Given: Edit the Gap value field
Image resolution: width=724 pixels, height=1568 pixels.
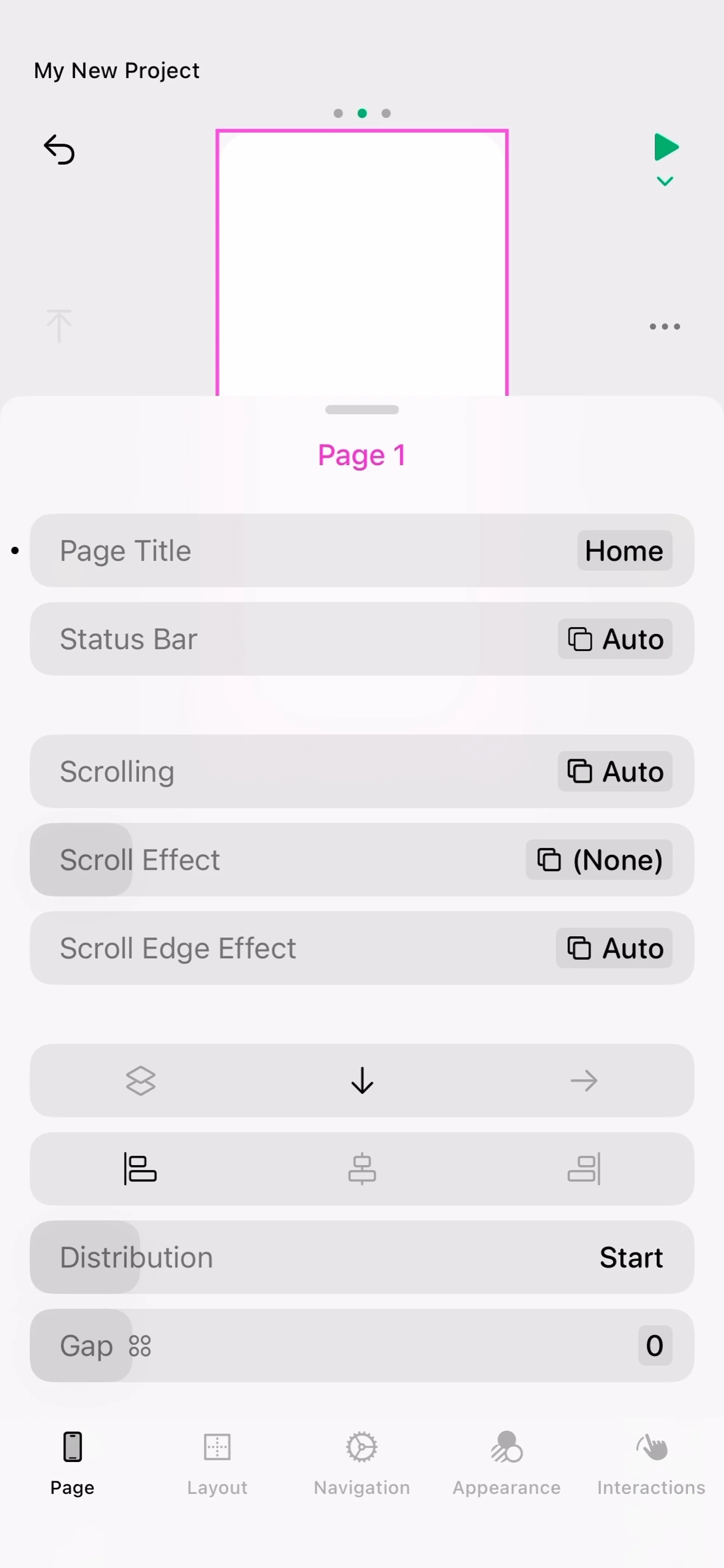Looking at the screenshot, I should 655,1346.
